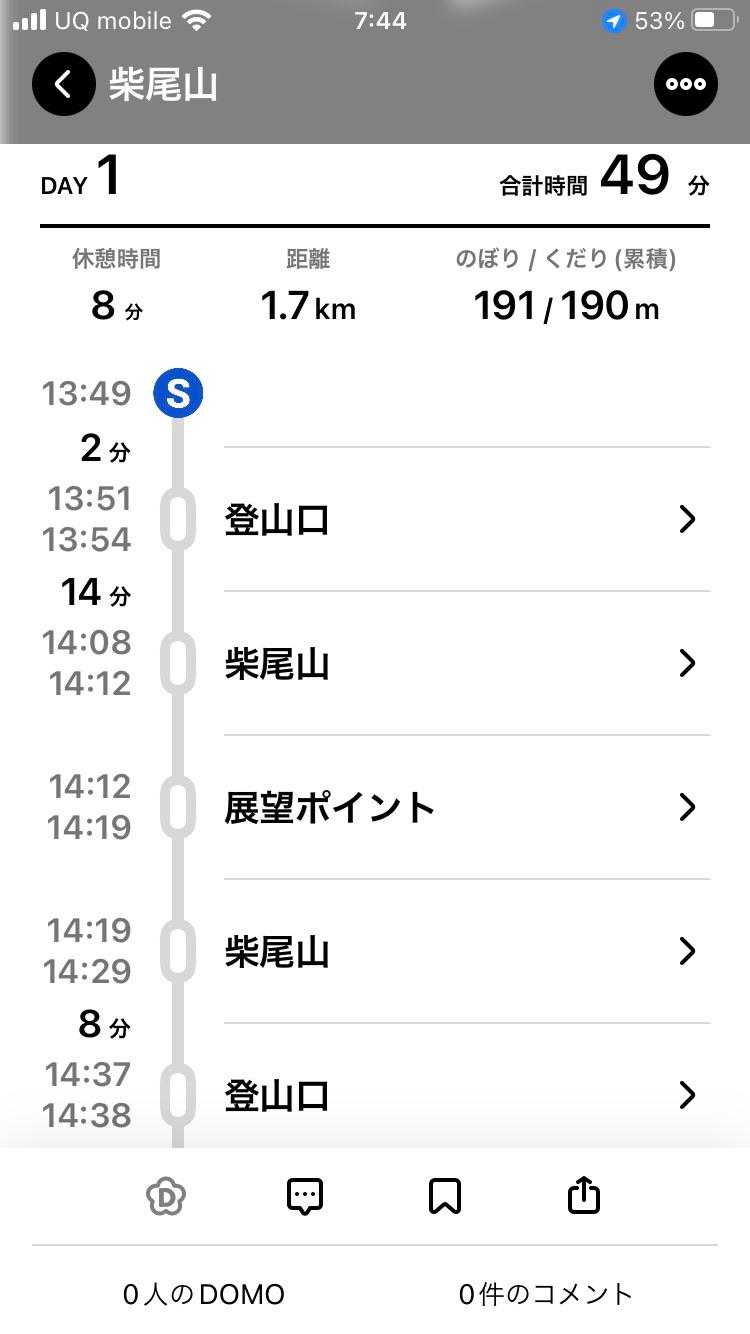Share this activity
Screen dimensions: 750x1334
(583, 1196)
